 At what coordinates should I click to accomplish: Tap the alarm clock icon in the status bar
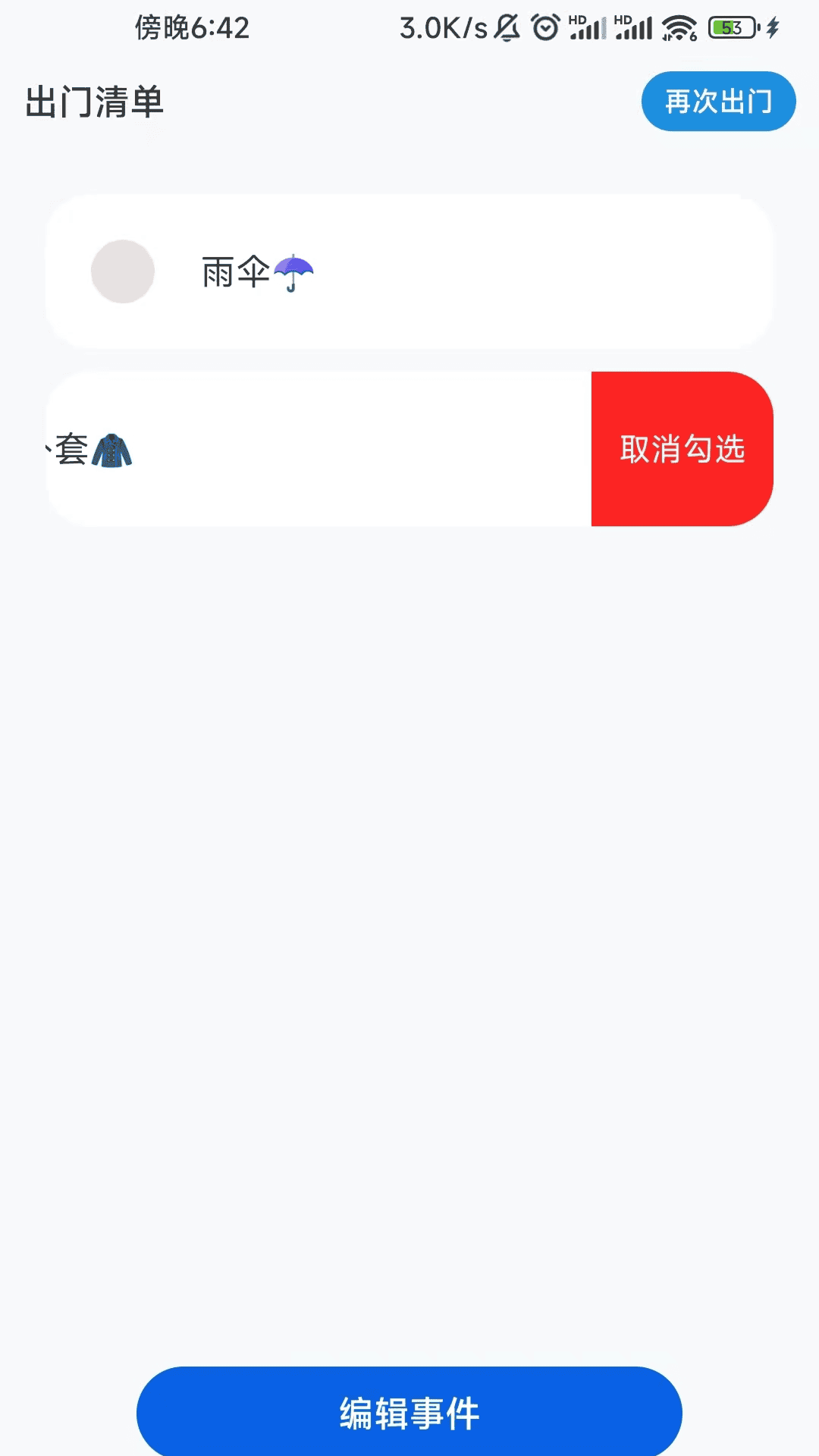(x=544, y=29)
